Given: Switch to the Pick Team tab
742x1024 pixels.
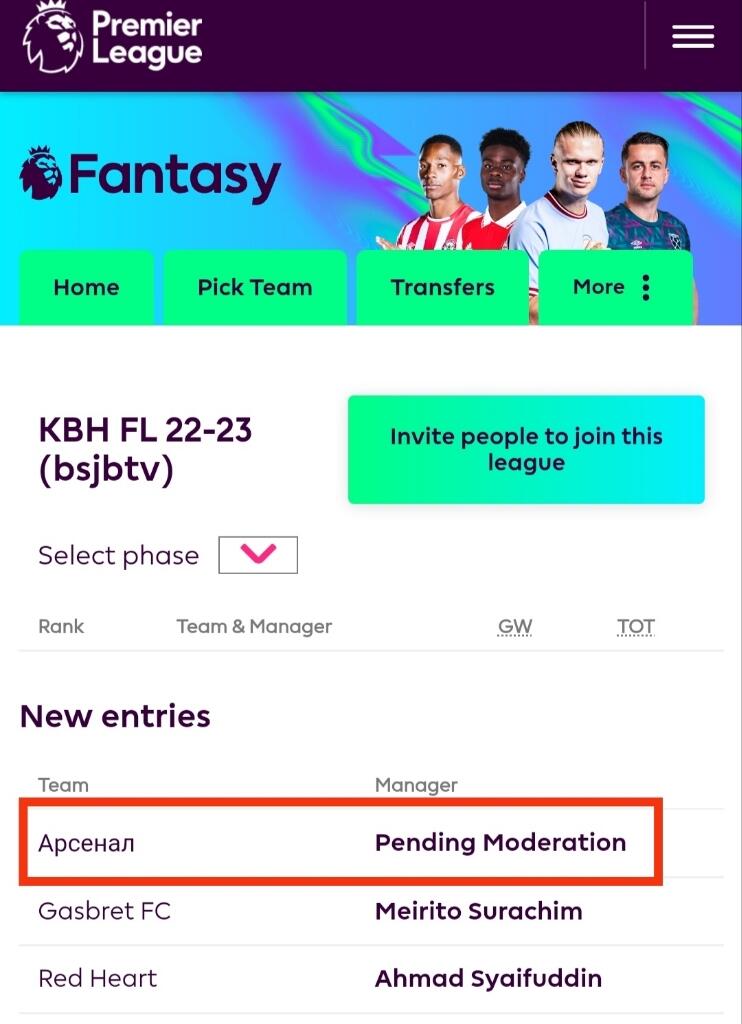Looking at the screenshot, I should tap(254, 287).
